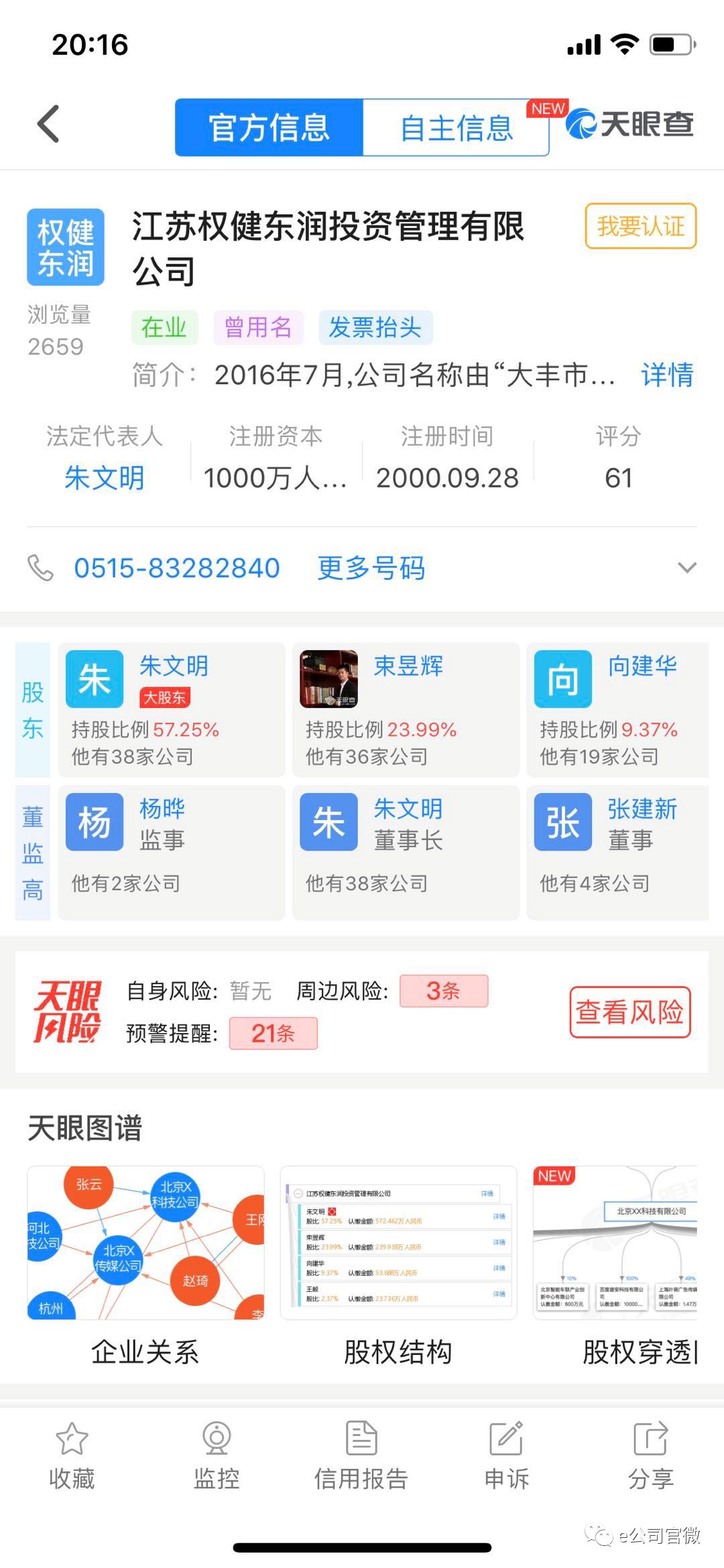
Task: Tap the 我要认证 button
Action: tap(641, 227)
